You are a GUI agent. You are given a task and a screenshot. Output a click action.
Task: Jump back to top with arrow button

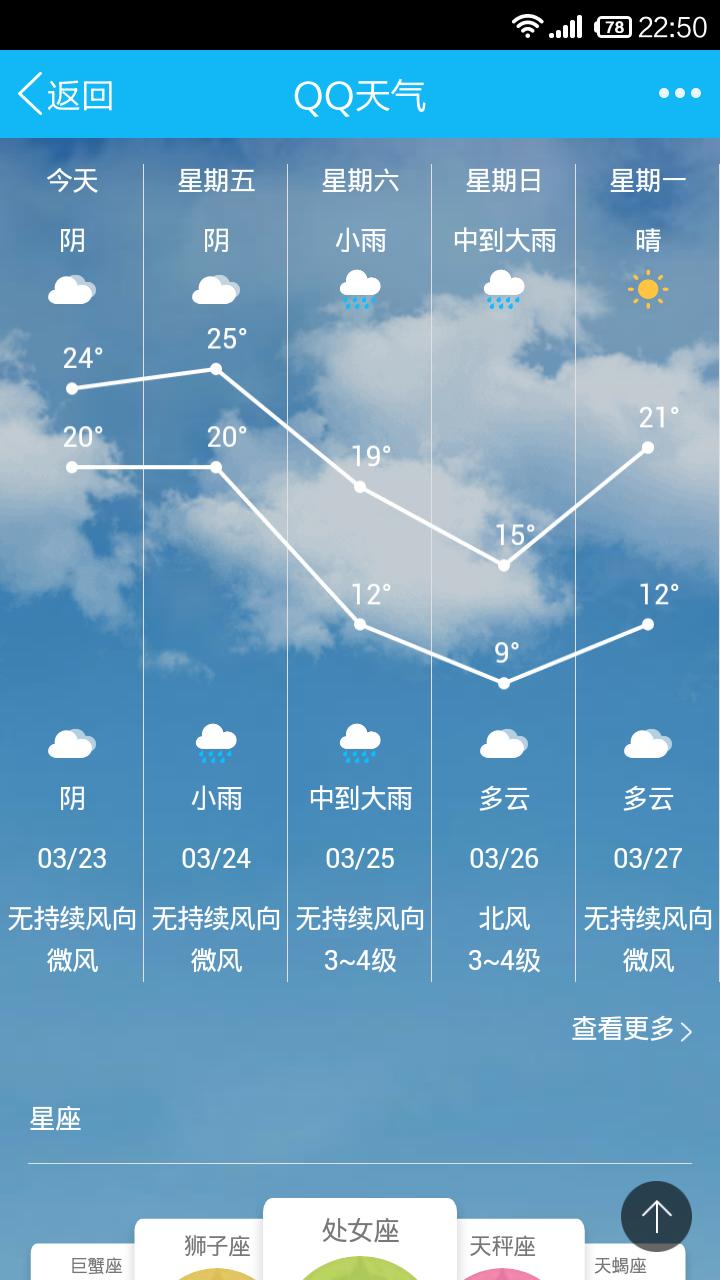656,1216
